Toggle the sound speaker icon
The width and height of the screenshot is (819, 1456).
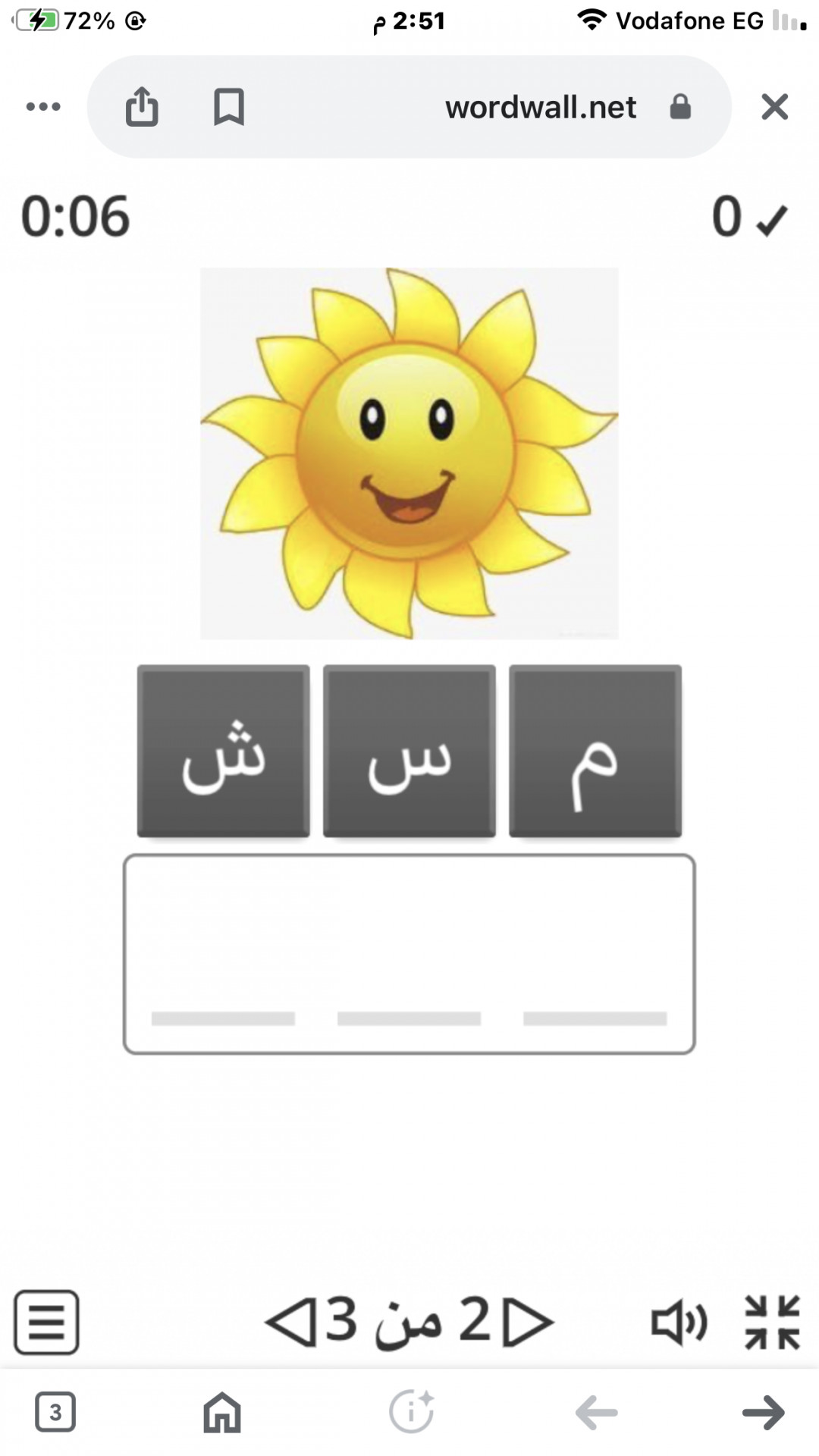tap(679, 1323)
